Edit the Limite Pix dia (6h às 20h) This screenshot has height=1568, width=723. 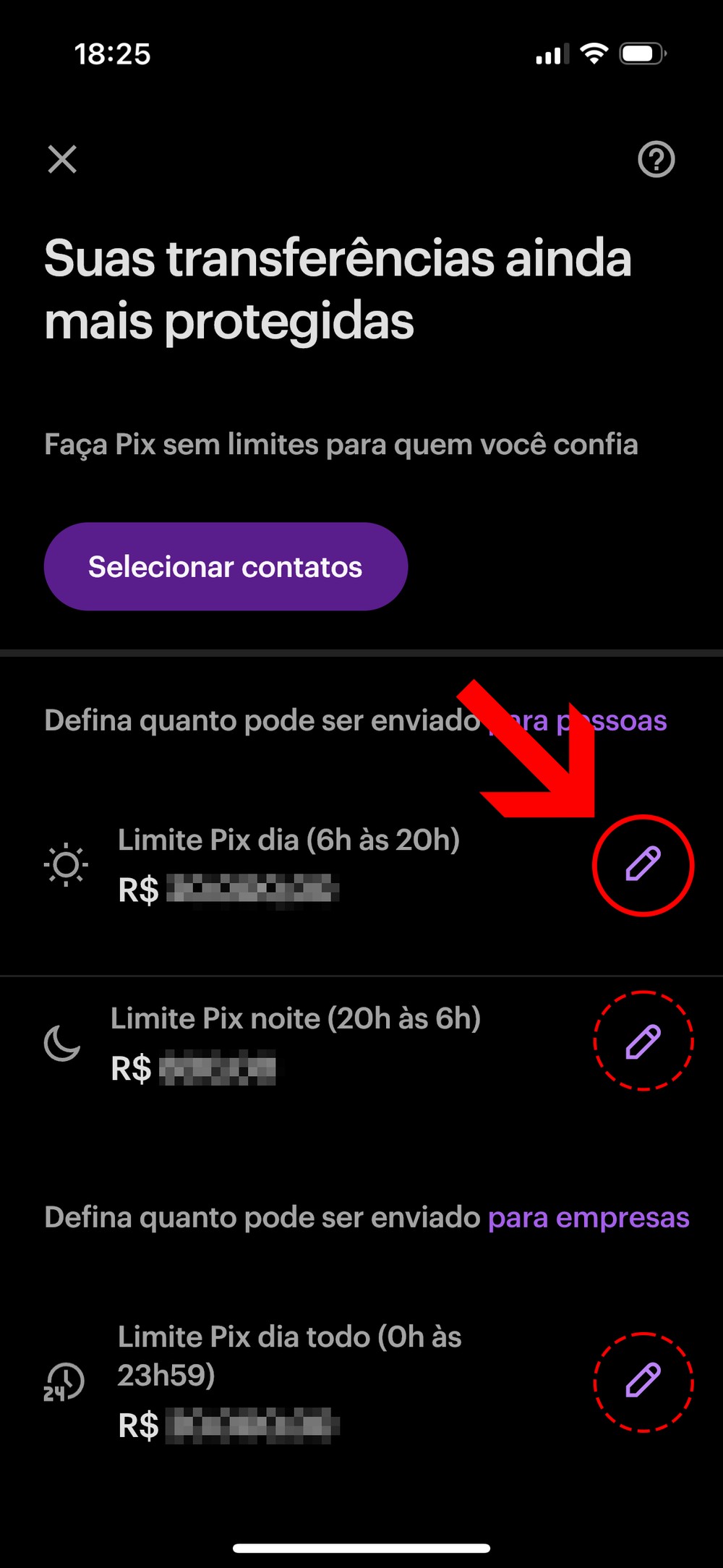point(643,864)
